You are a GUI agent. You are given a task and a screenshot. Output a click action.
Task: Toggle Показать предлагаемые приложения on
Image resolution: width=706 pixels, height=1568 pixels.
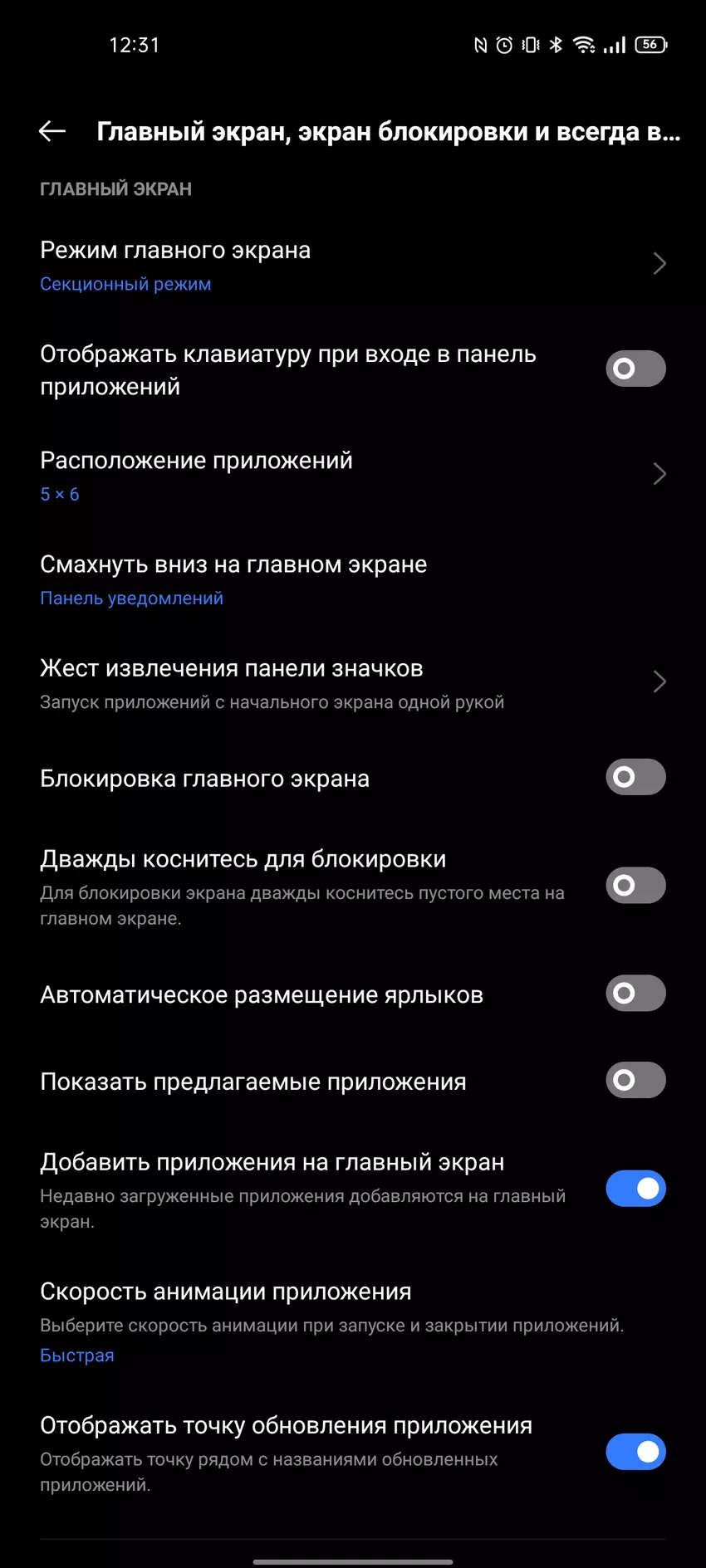tap(635, 1081)
